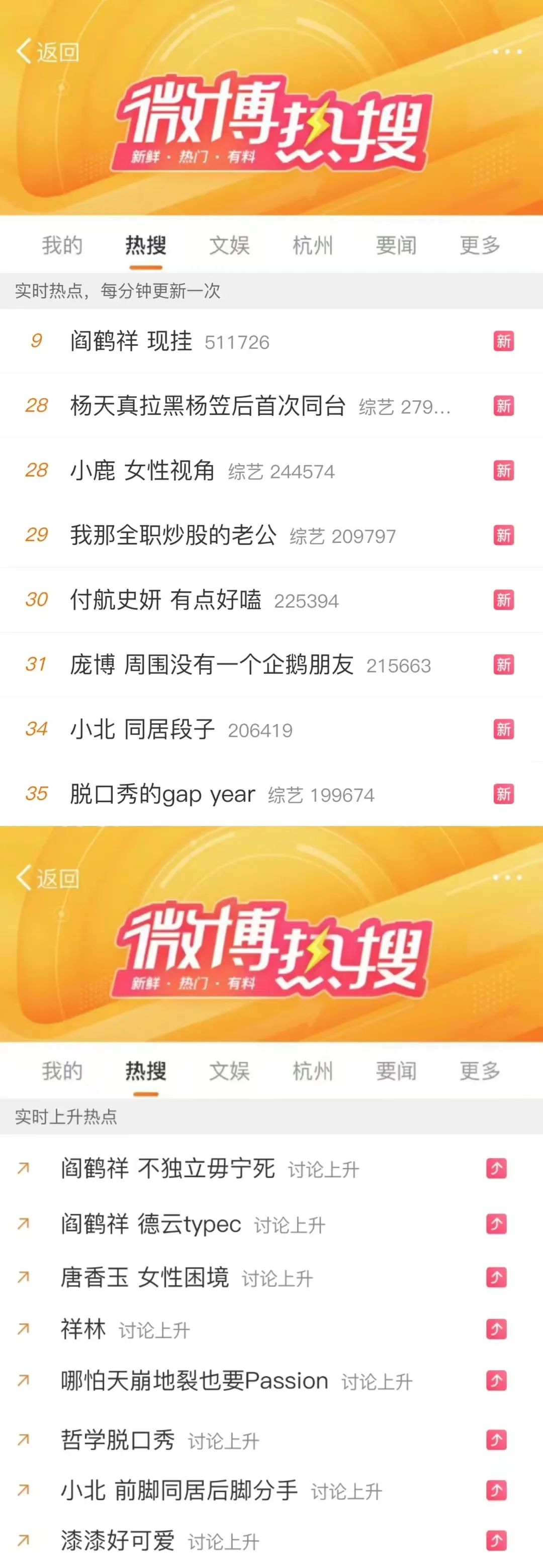Open 脱口秀的gap year topic

[x=162, y=794]
